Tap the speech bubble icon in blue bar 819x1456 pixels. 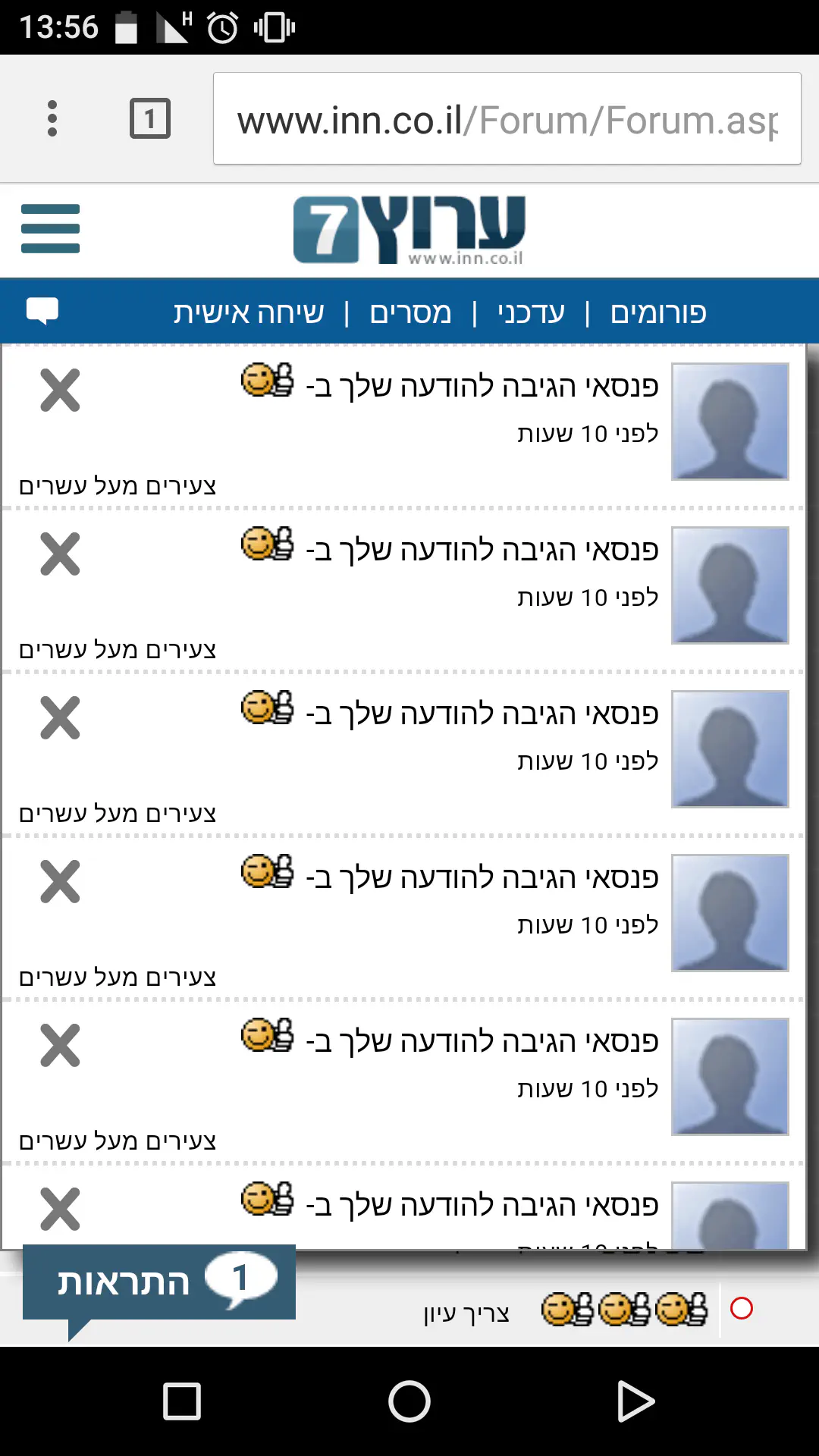pos(42,311)
